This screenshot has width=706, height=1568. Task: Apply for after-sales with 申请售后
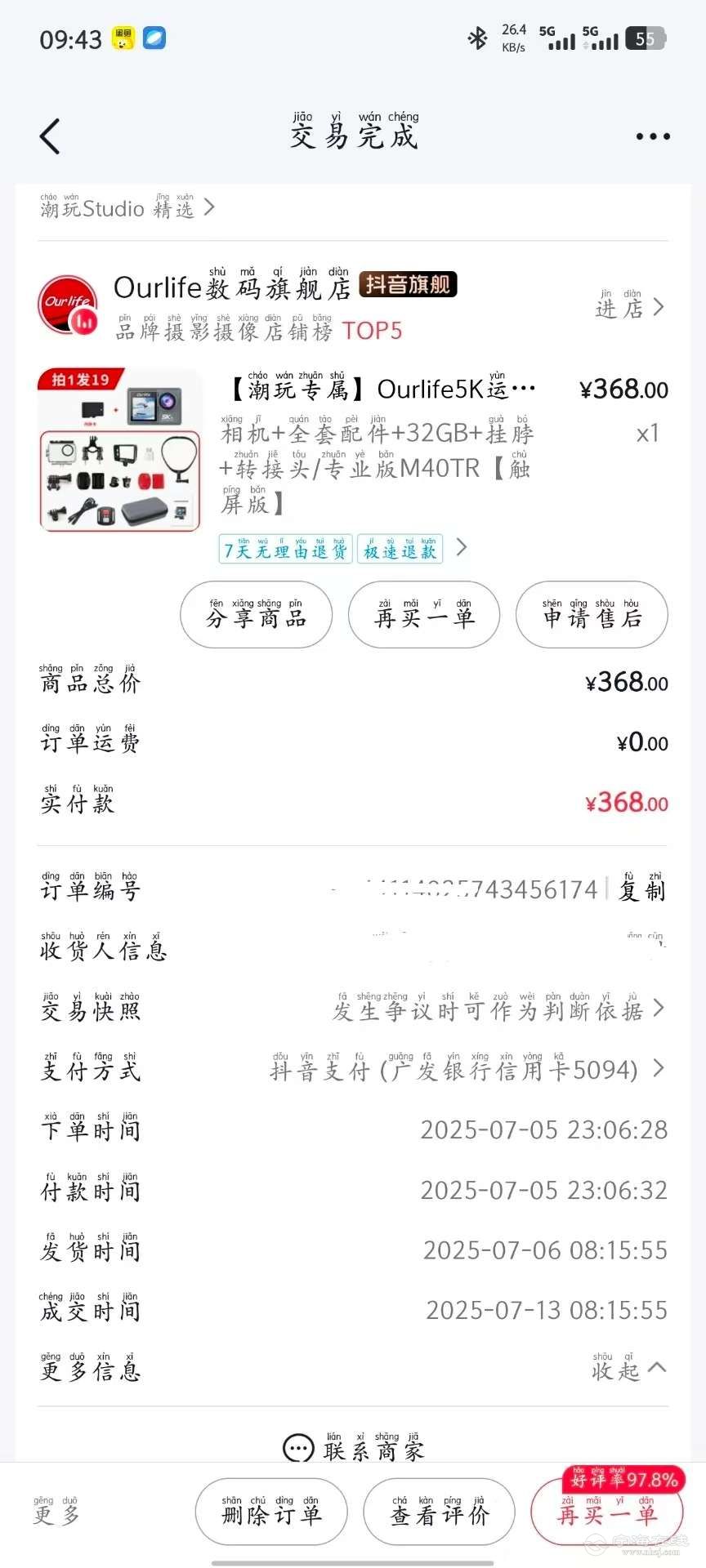[592, 616]
